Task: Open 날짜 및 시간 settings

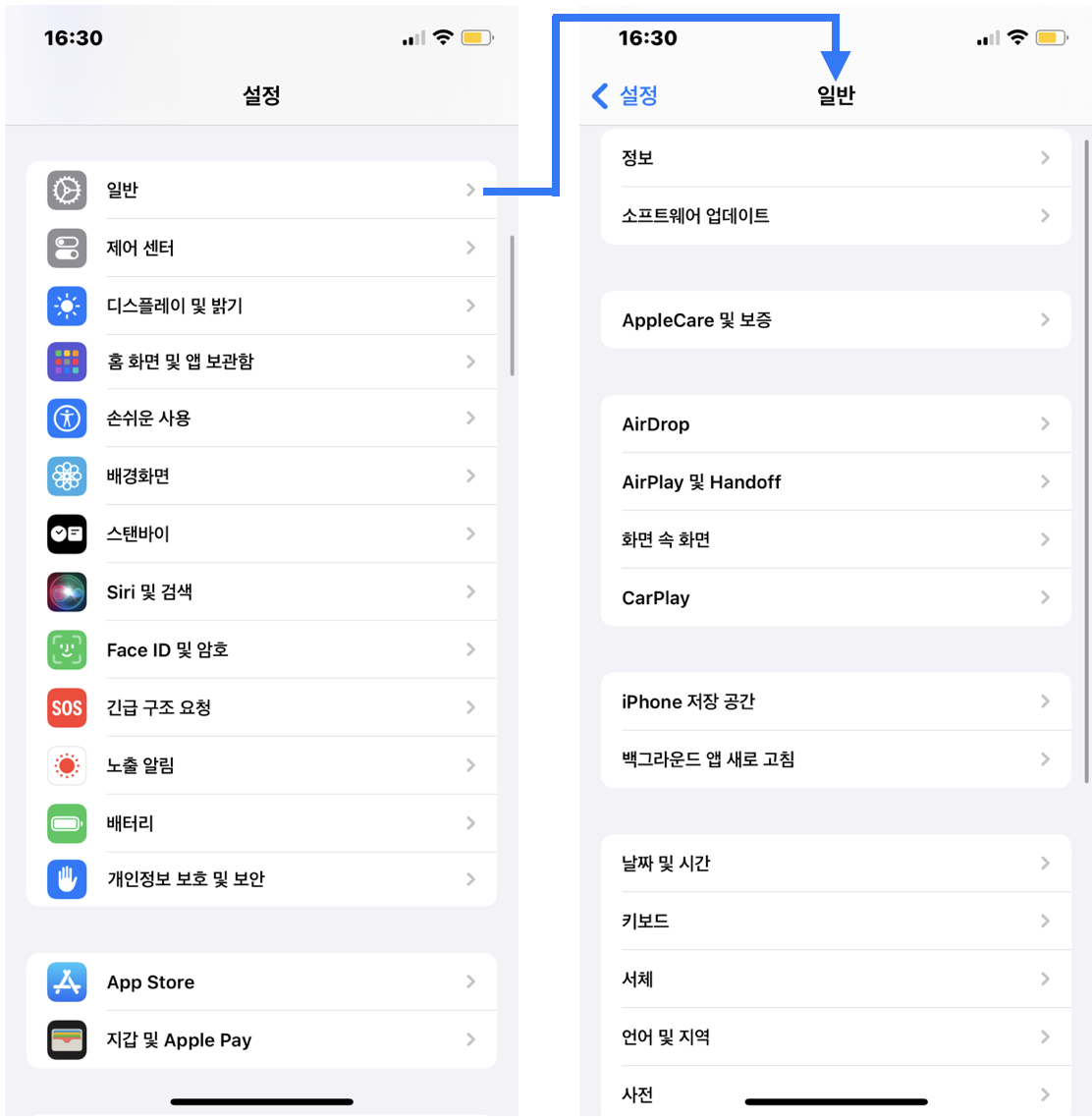Action: (x=835, y=864)
